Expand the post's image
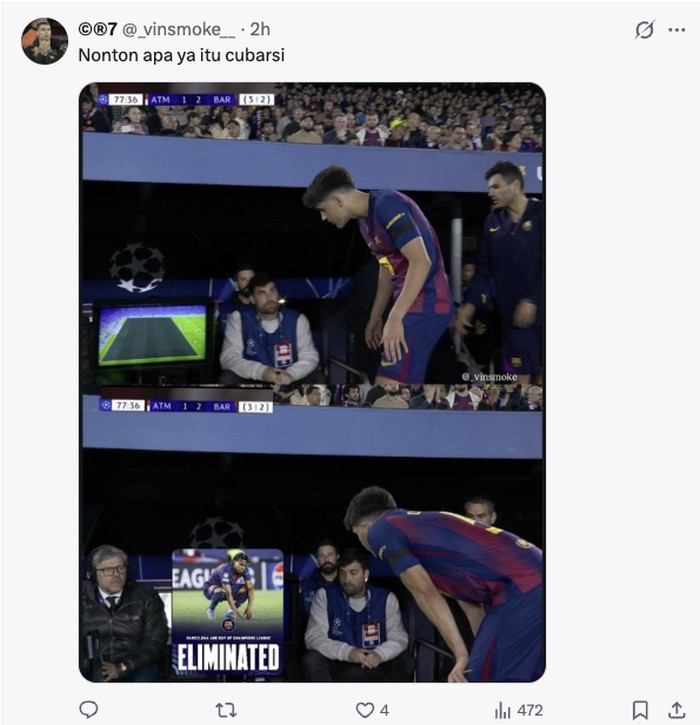The height and width of the screenshot is (725, 700). tap(312, 382)
